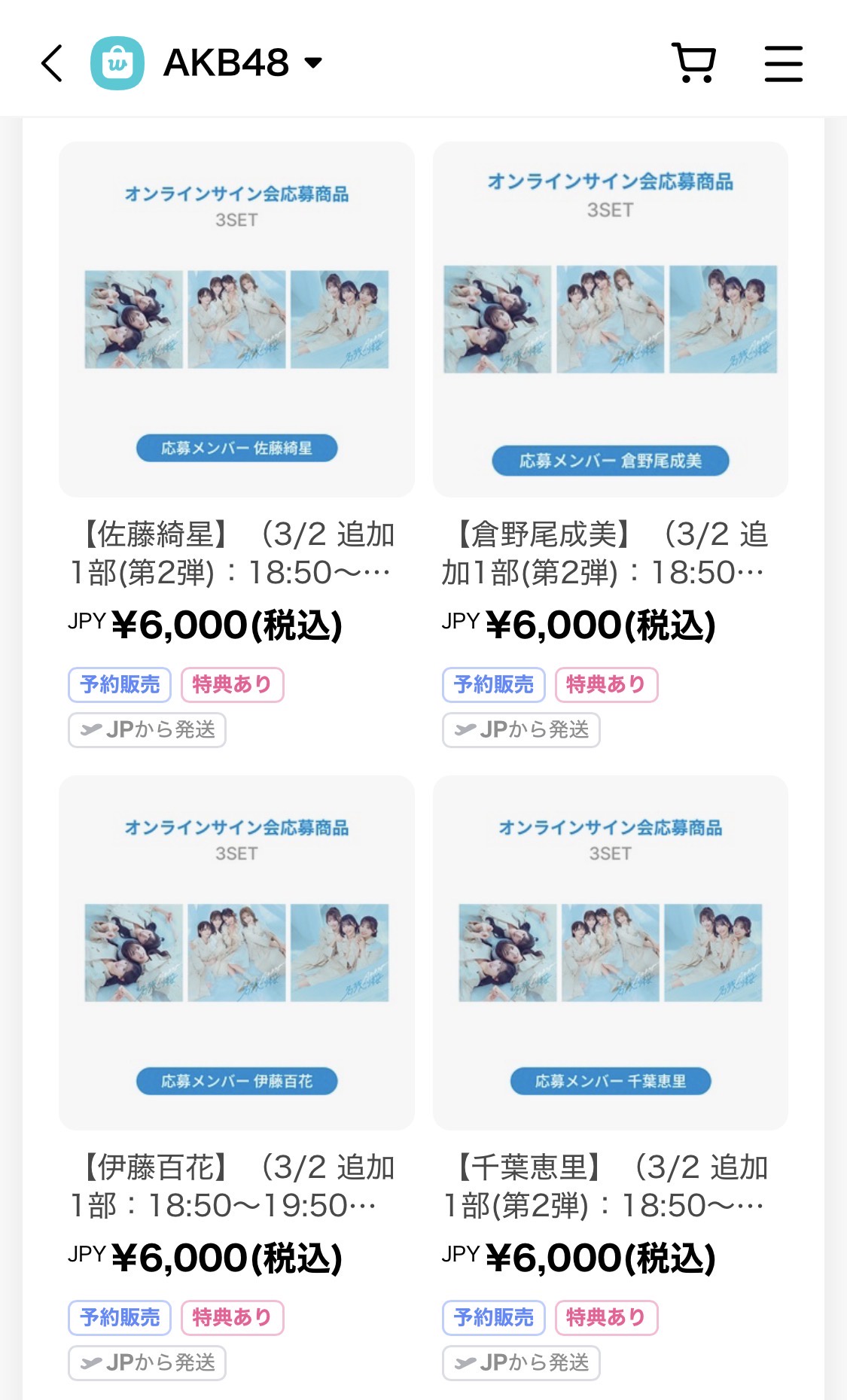This screenshot has height=1400, width=847.
Task: Open the 佐藤綺星 online sign event product
Action: [x=236, y=320]
